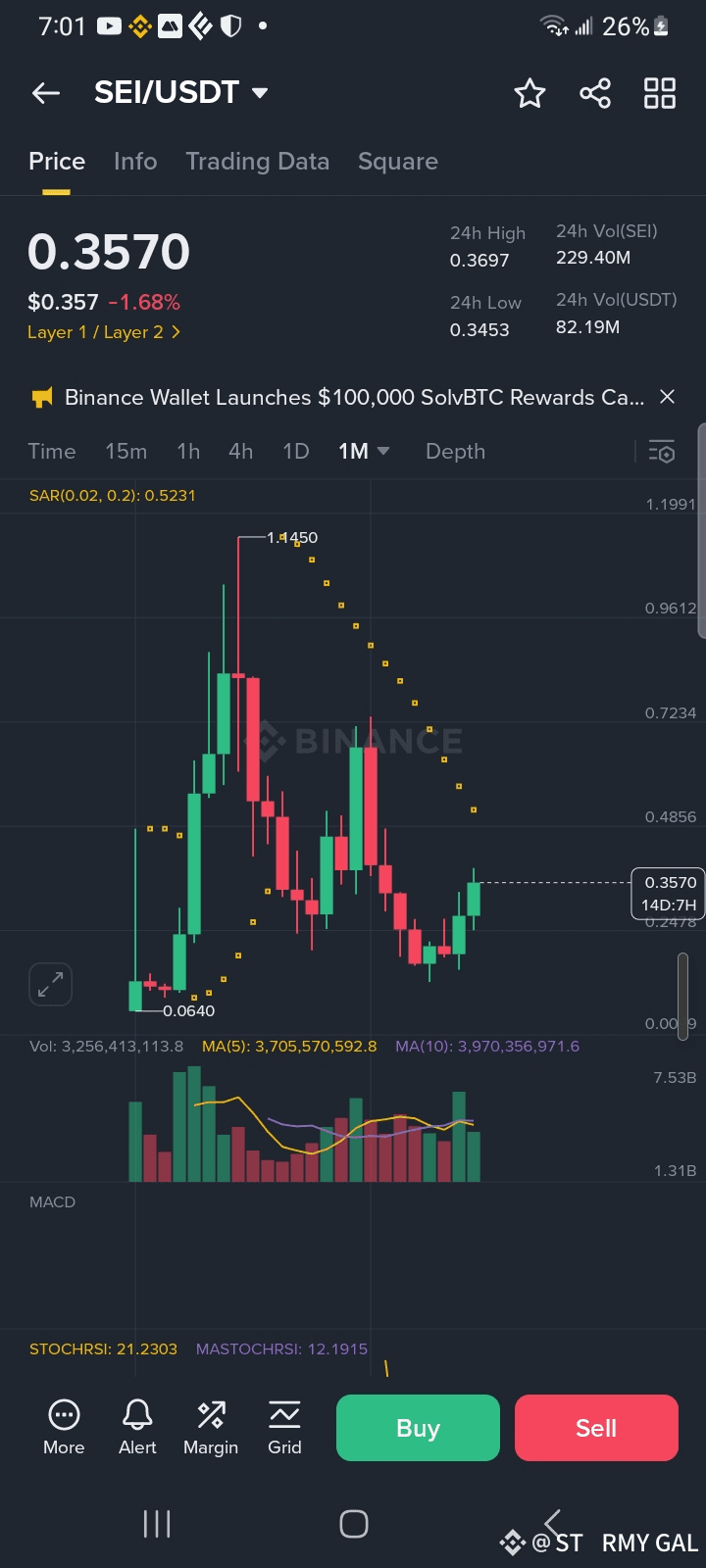Switch to the Trading Data tab
706x1568 pixels.
click(x=257, y=162)
